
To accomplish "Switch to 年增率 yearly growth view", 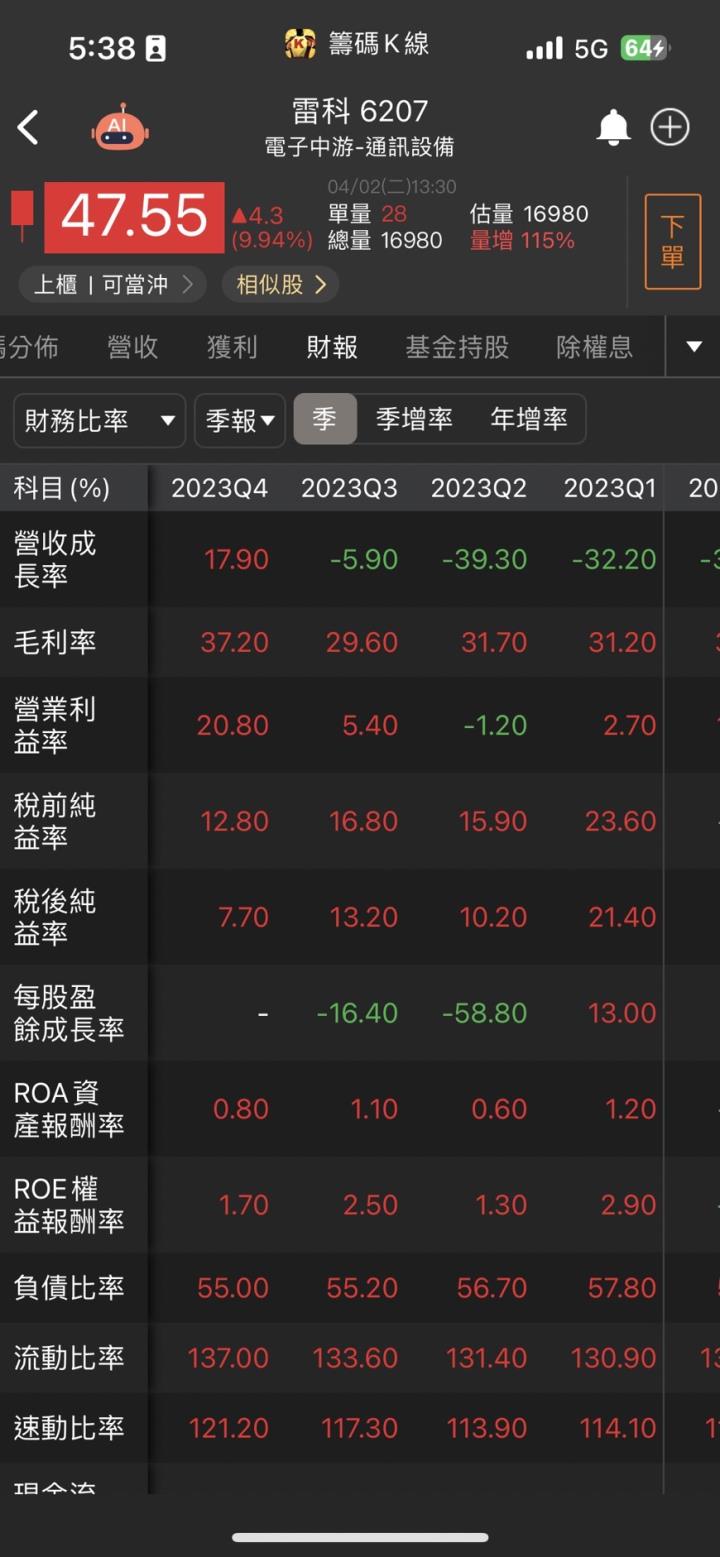I will coord(530,420).
